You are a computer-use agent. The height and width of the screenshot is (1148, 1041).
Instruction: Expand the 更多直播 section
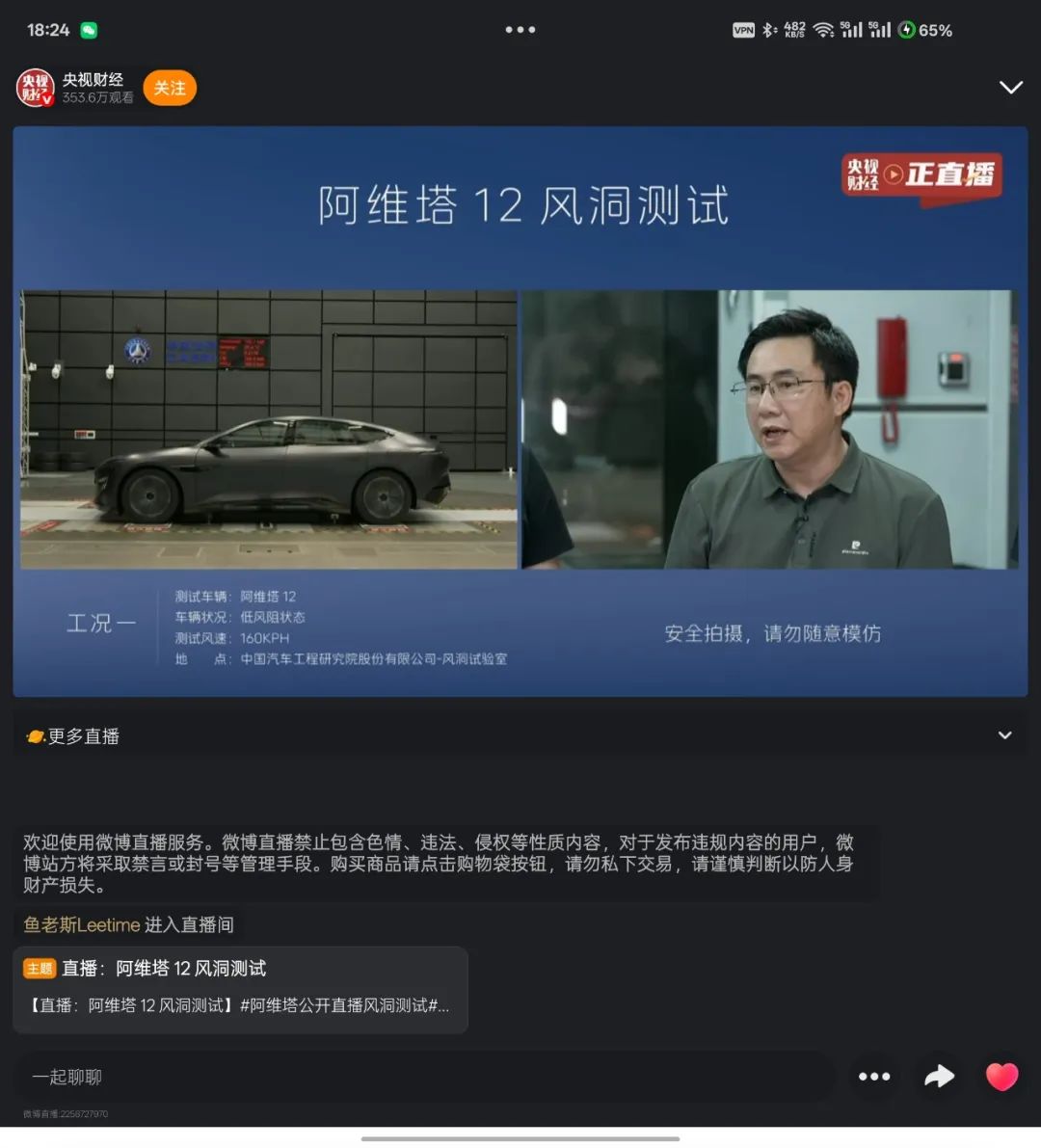pyautogui.click(x=1004, y=735)
